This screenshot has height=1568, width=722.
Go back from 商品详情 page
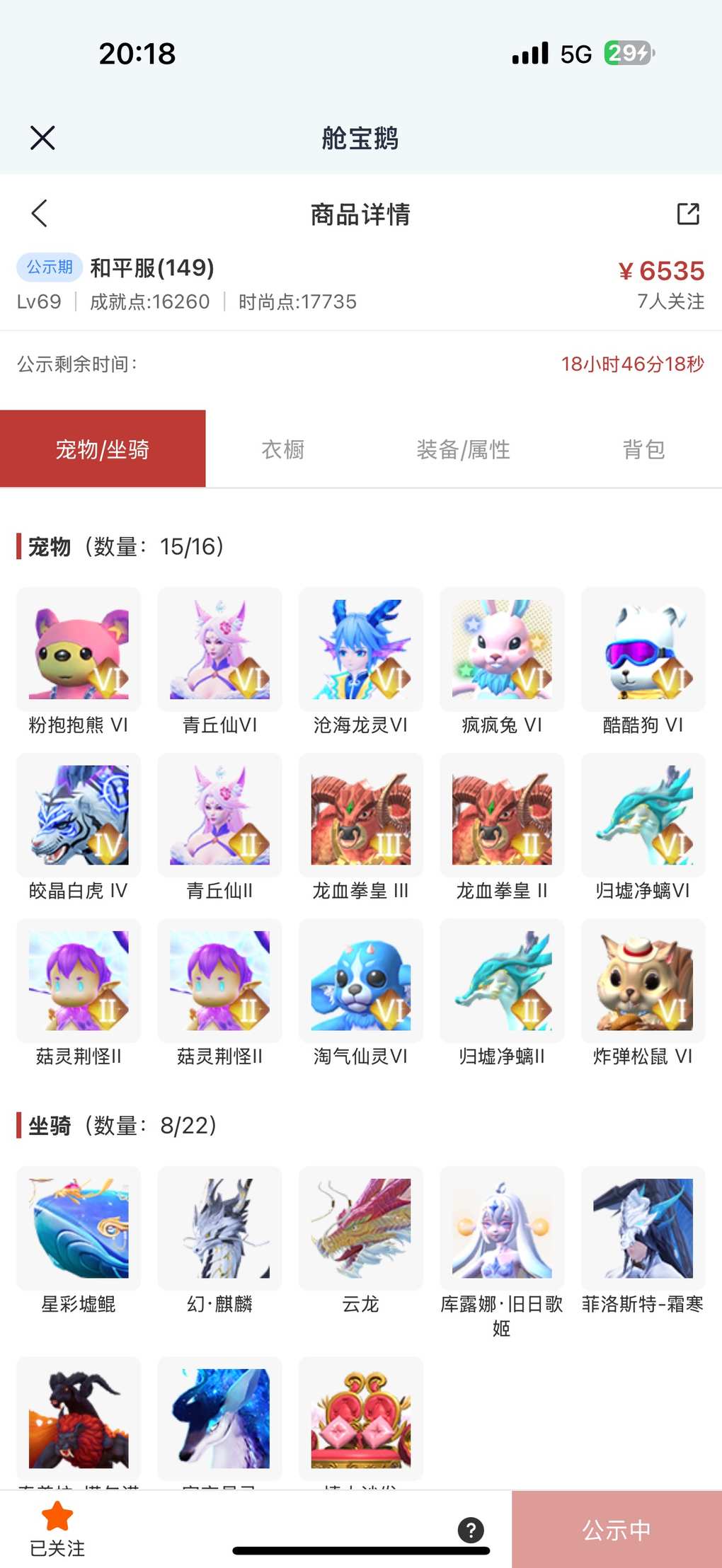tap(40, 213)
